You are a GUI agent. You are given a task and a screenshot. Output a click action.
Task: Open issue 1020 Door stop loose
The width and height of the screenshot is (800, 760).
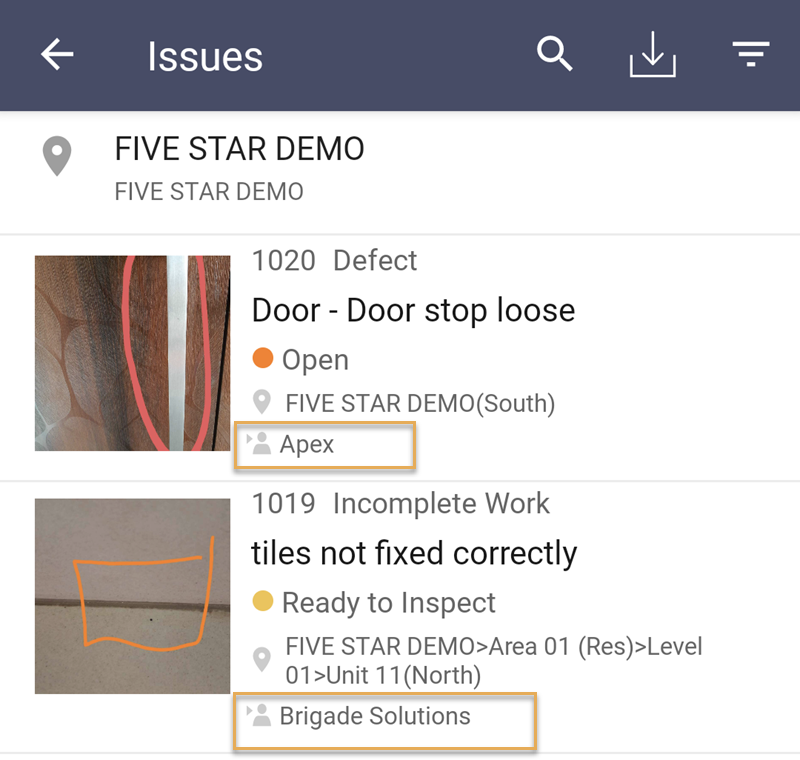(413, 310)
